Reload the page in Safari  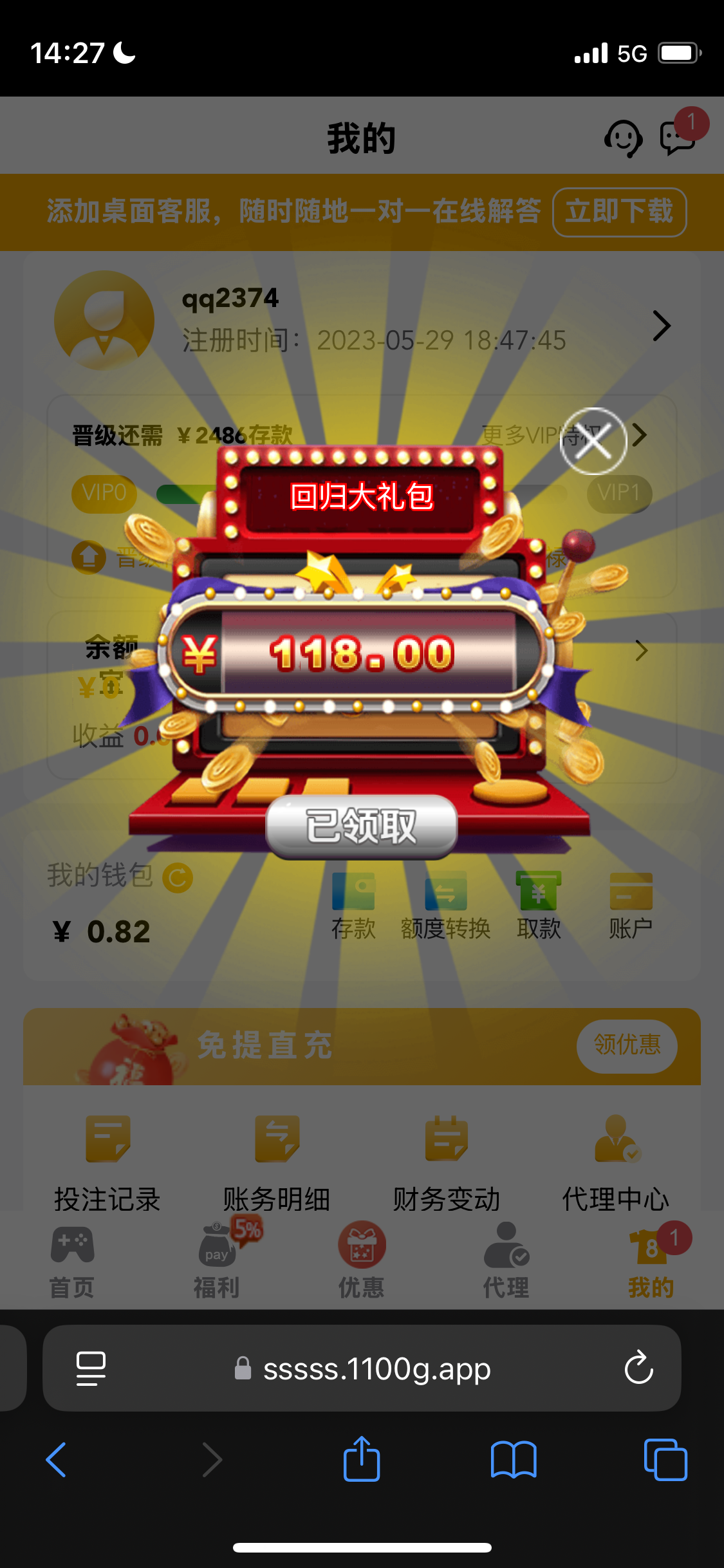[638, 1368]
